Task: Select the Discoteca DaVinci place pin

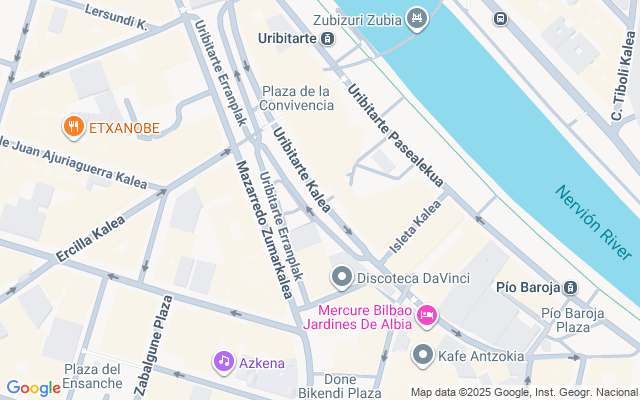Action: click(x=341, y=275)
